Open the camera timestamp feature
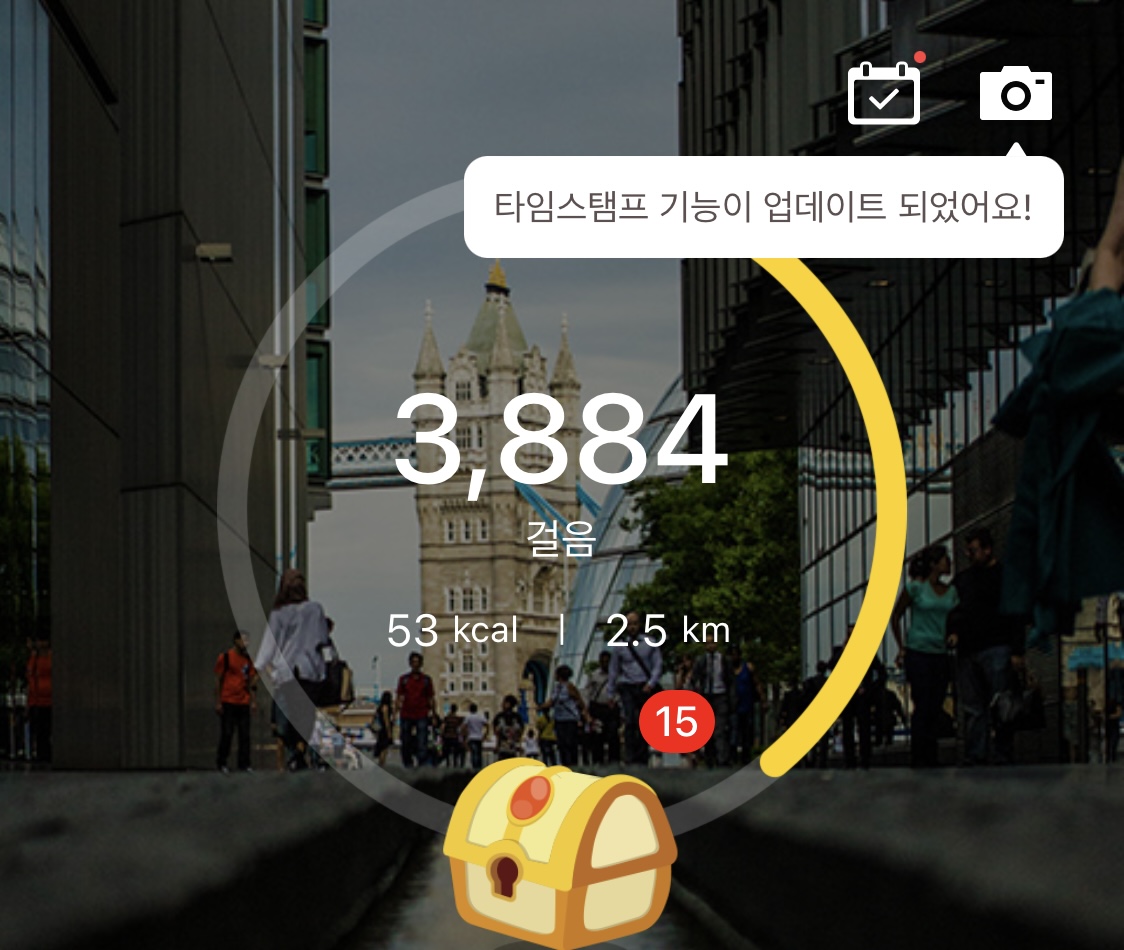This screenshot has width=1124, height=950. (1016, 93)
